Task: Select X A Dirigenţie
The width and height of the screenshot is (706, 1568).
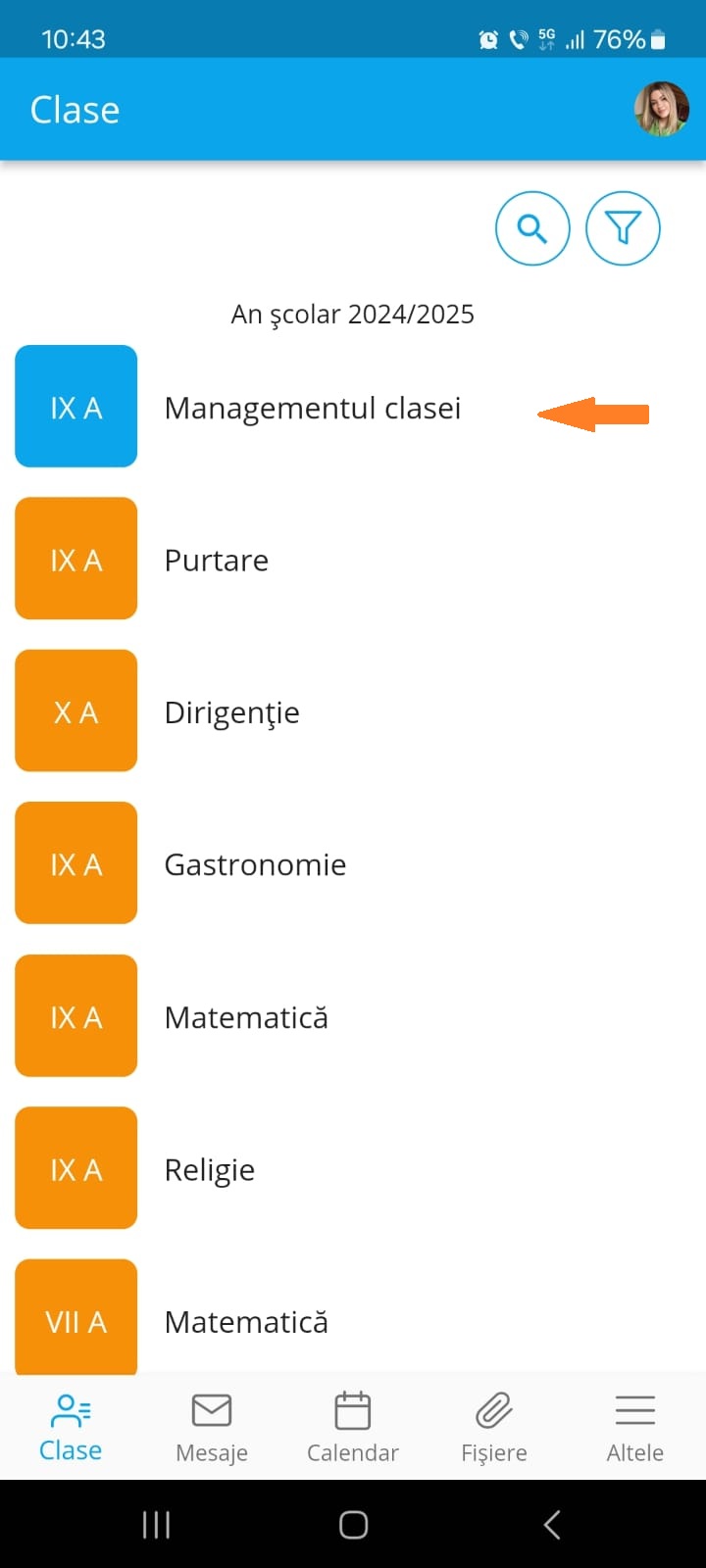Action: point(353,711)
